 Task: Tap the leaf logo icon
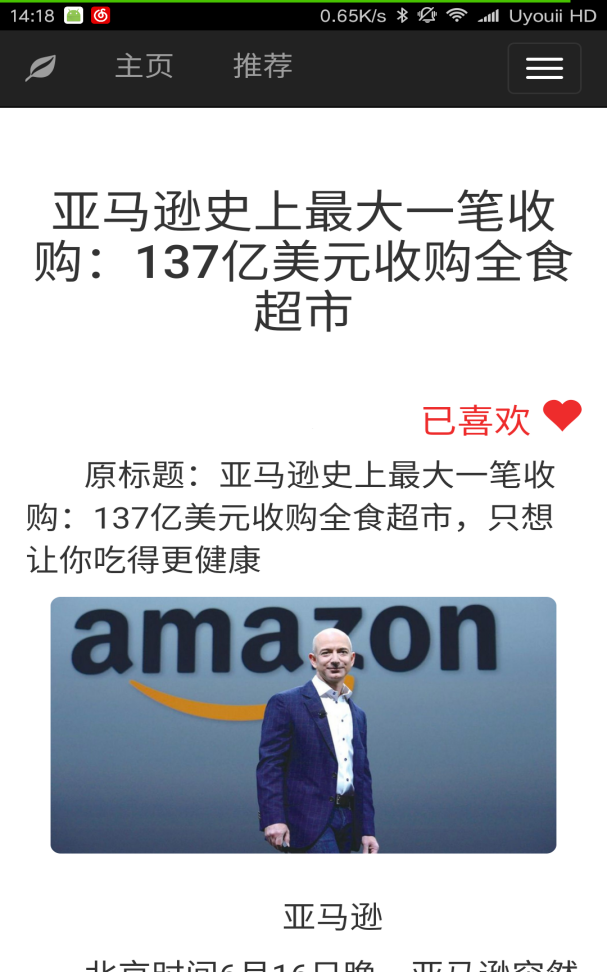pyautogui.click(x=41, y=68)
